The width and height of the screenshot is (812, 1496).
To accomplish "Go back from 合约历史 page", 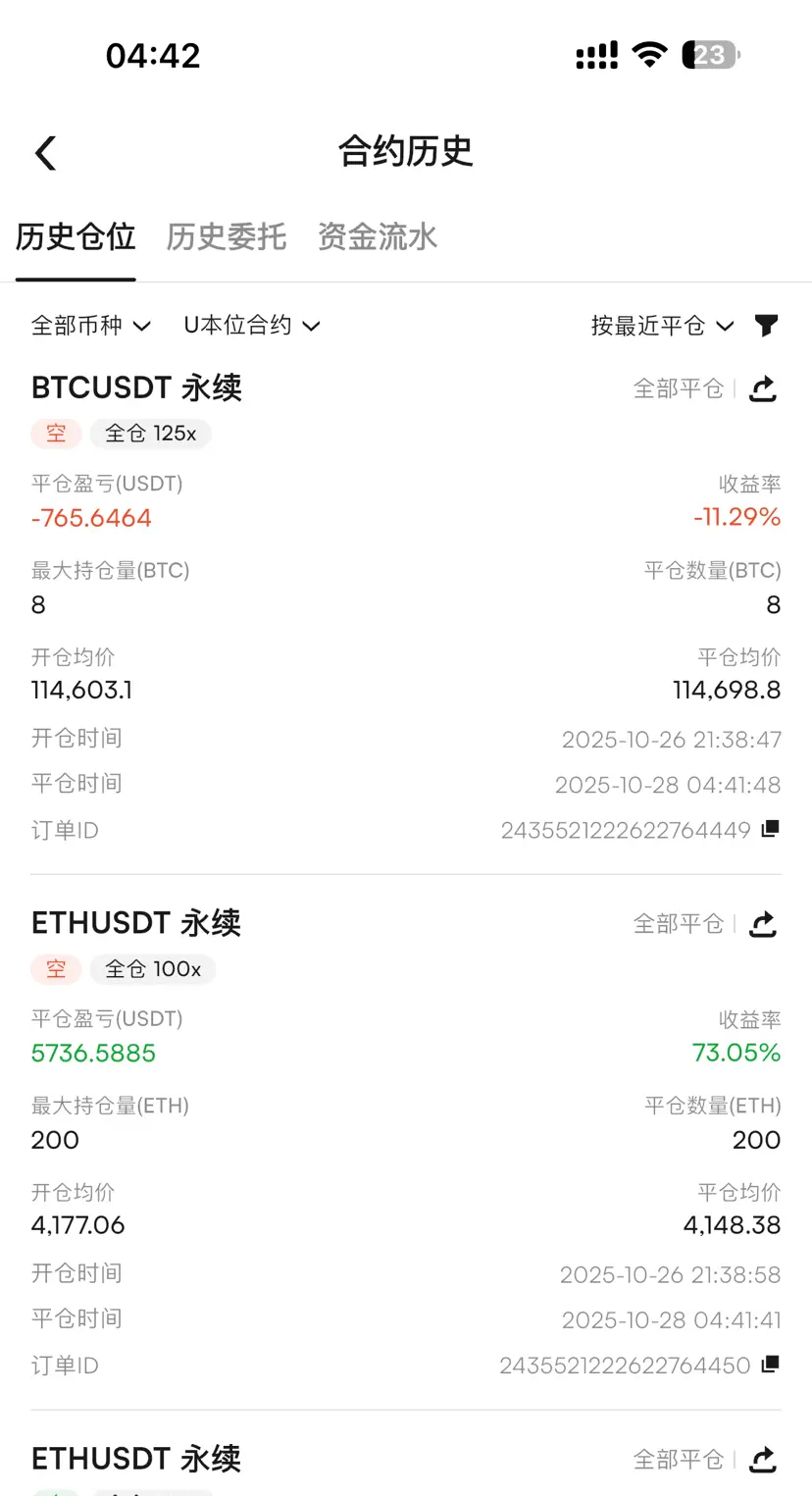I will tap(46, 153).
